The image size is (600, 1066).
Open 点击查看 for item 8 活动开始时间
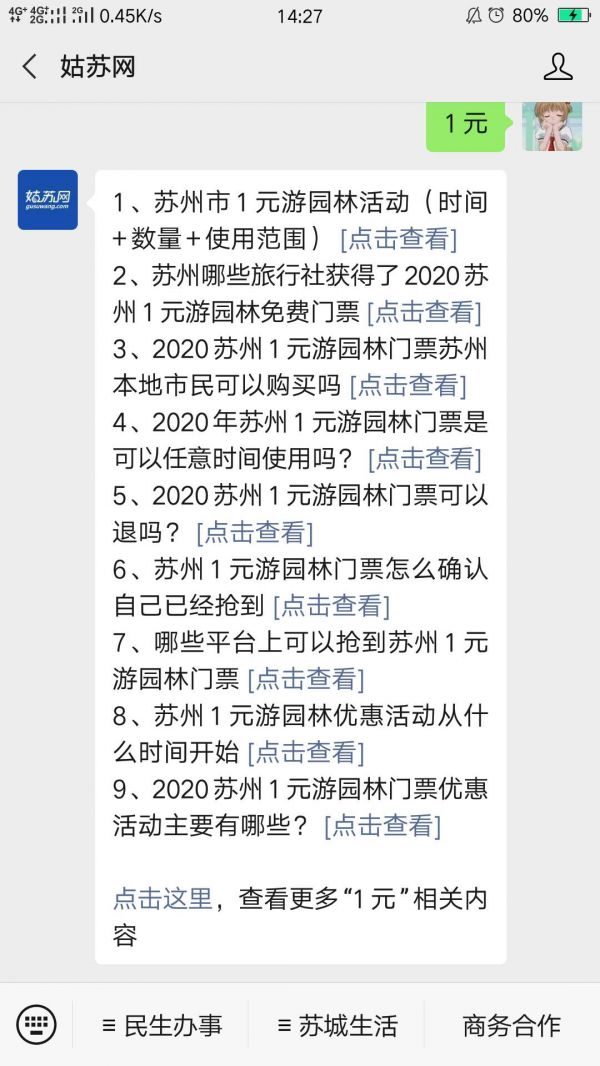305,752
